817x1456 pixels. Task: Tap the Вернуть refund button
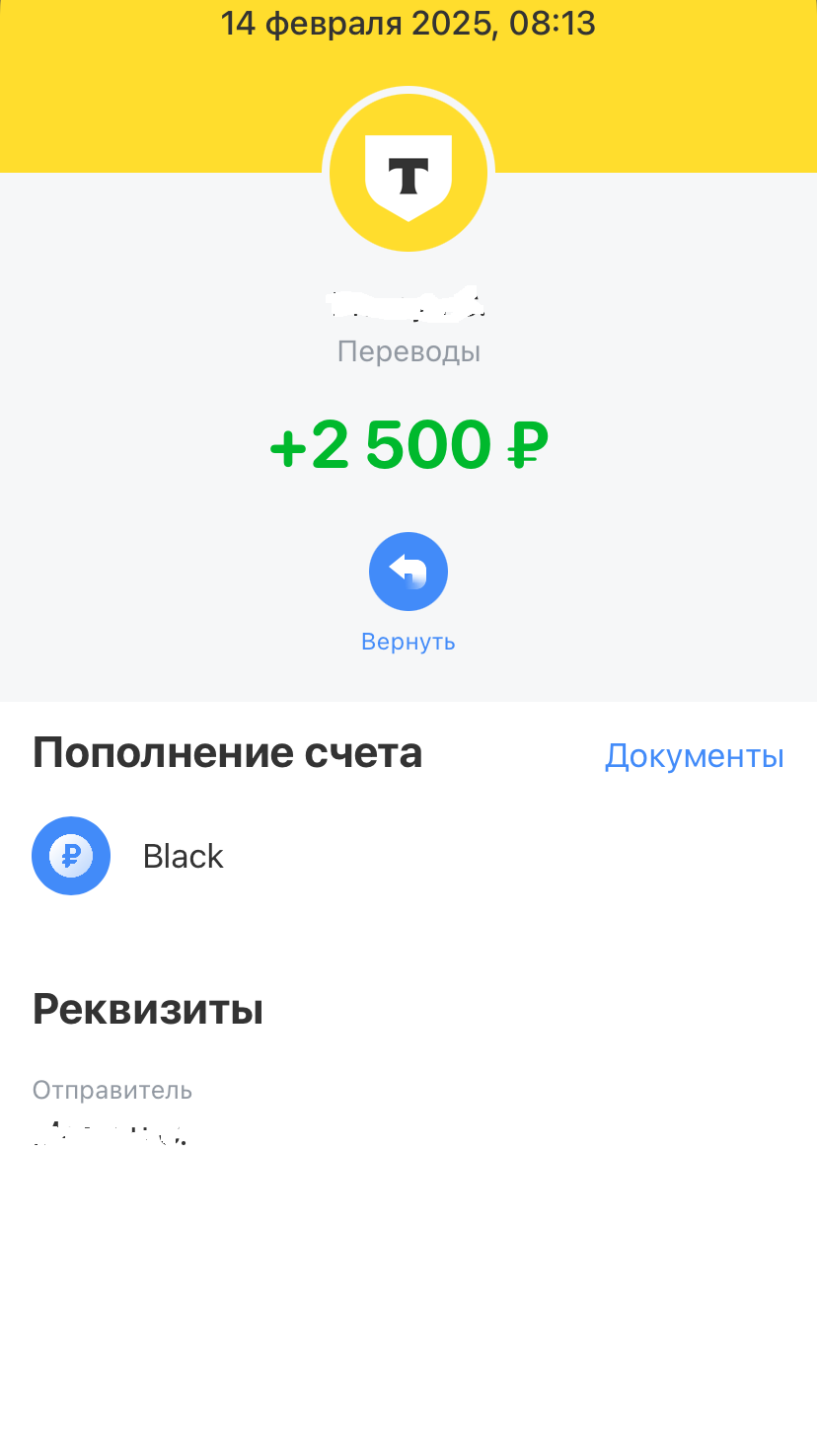(x=408, y=573)
